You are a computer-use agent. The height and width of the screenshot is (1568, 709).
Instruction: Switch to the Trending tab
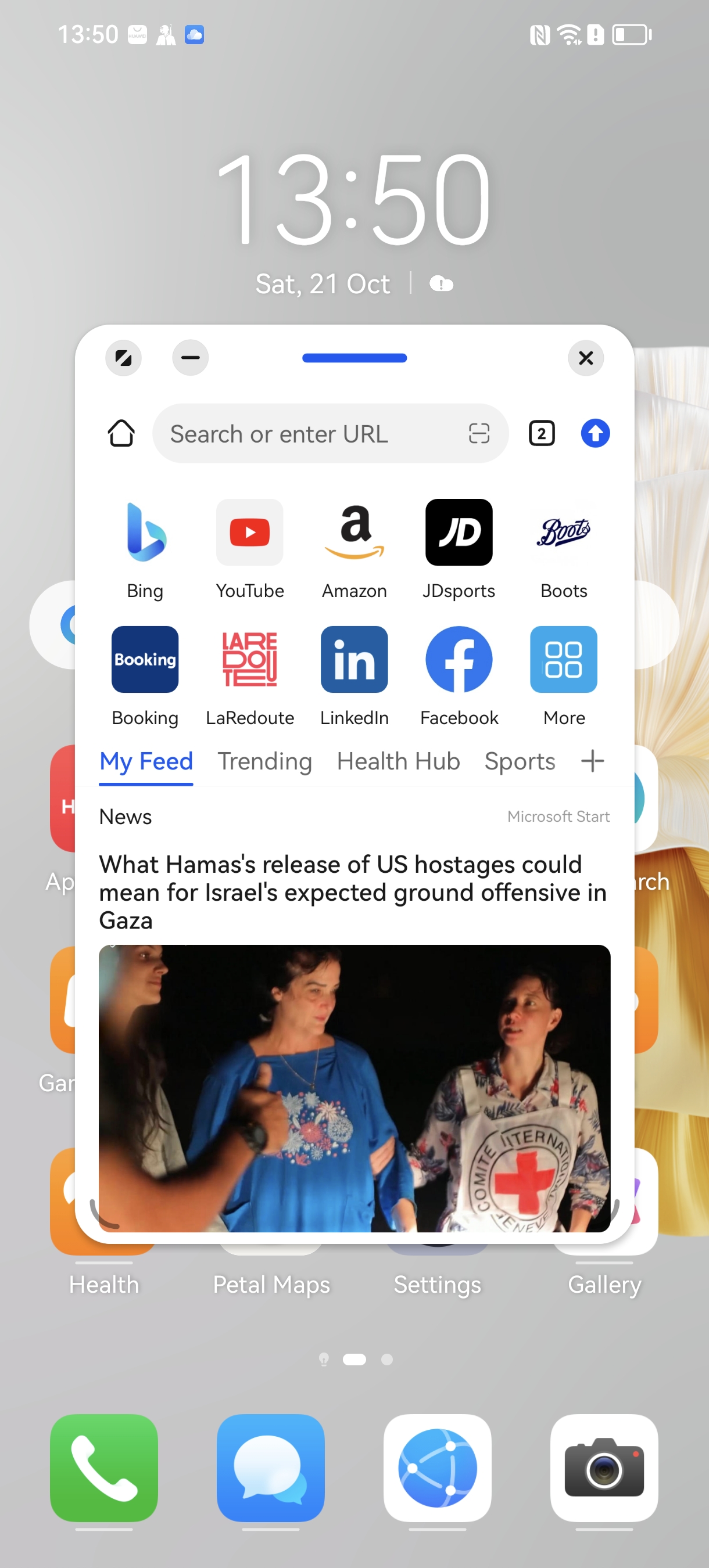click(265, 761)
